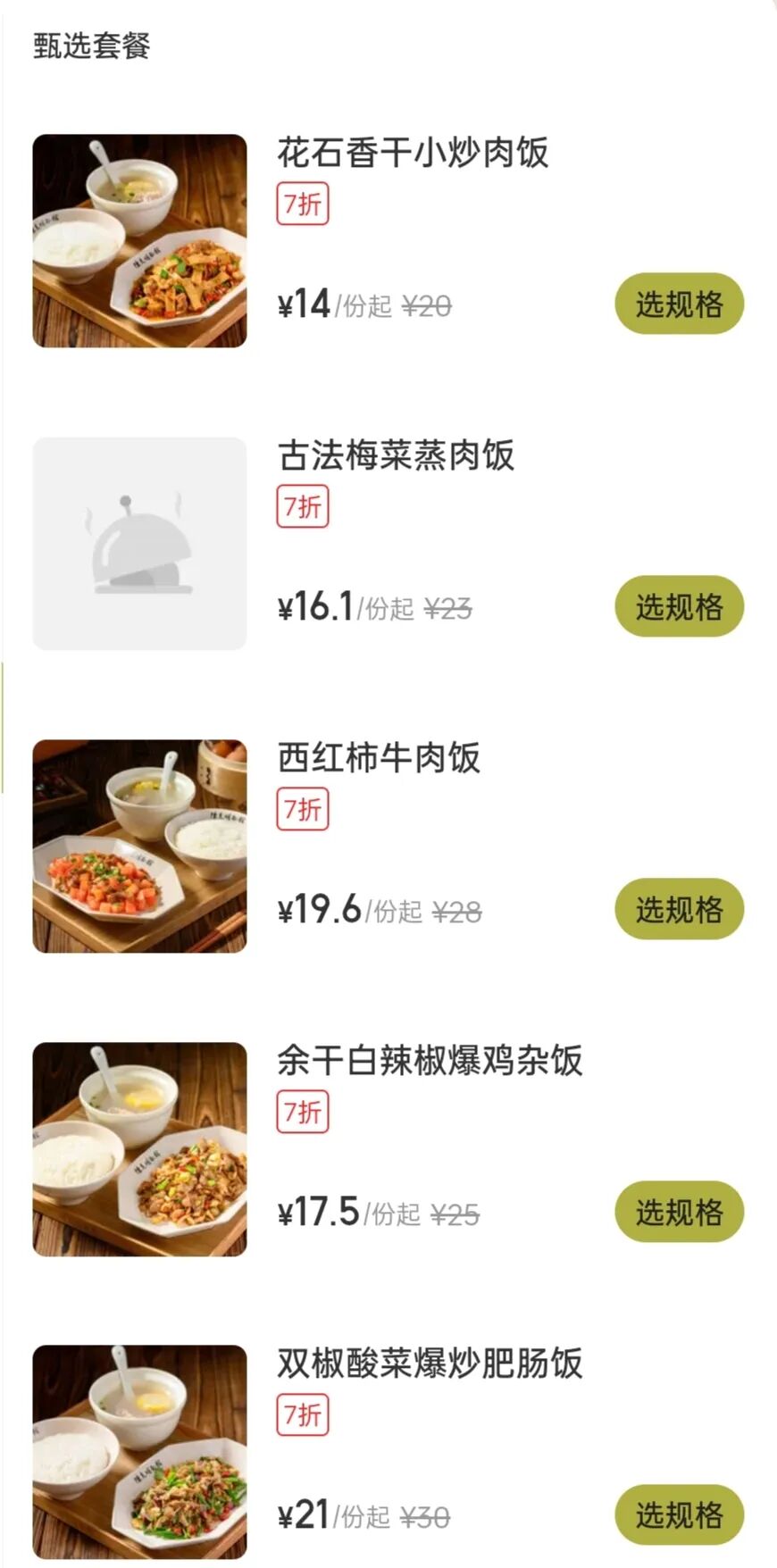Open the 花石香干小炒肉饭 dish photo
777x1568 pixels.
point(140,241)
